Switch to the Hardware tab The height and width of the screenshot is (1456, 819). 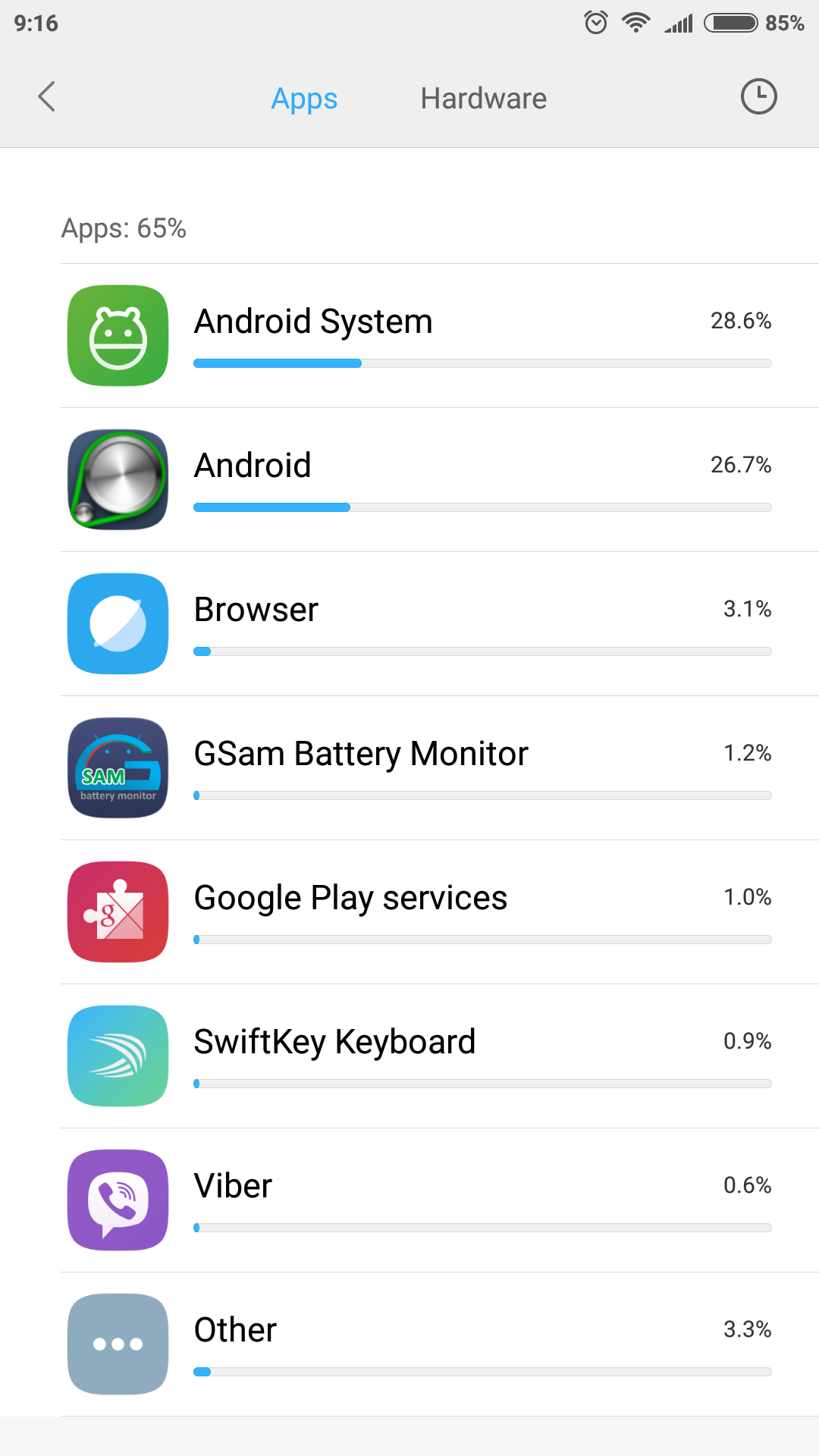(x=483, y=99)
